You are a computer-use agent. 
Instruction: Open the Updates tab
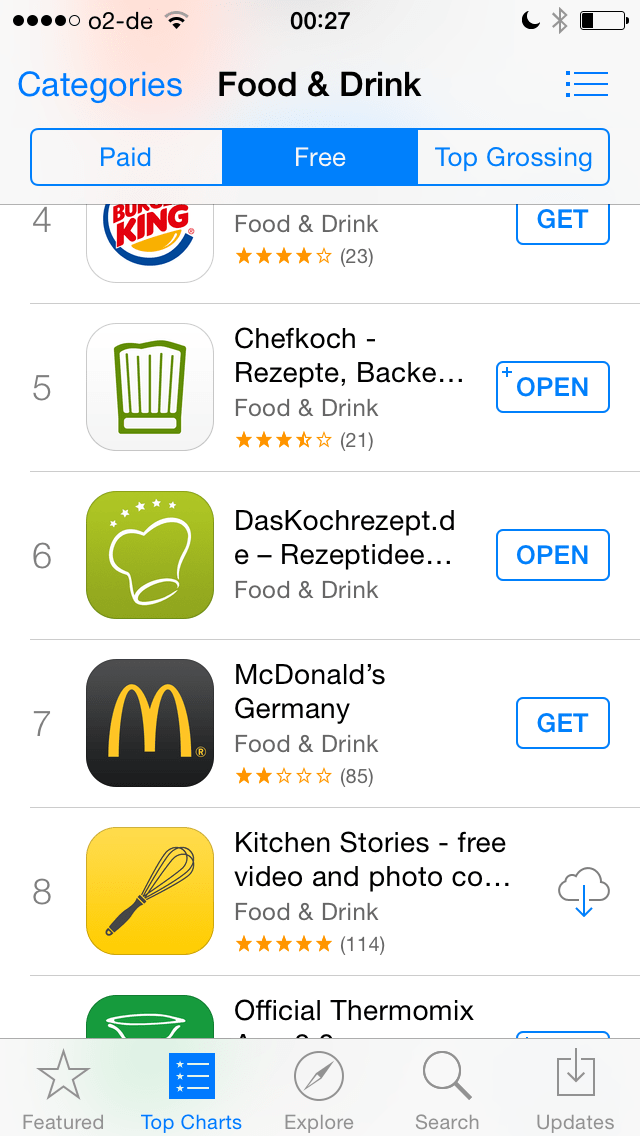pyautogui.click(x=575, y=1088)
